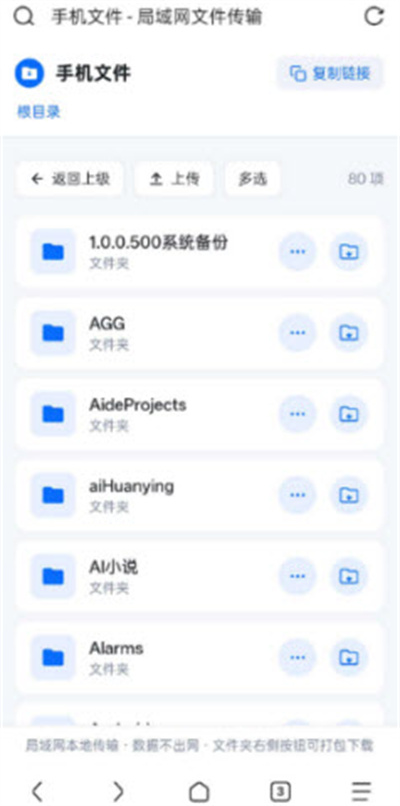Go to the browser home page
This screenshot has width=400, height=806.
coord(199,791)
